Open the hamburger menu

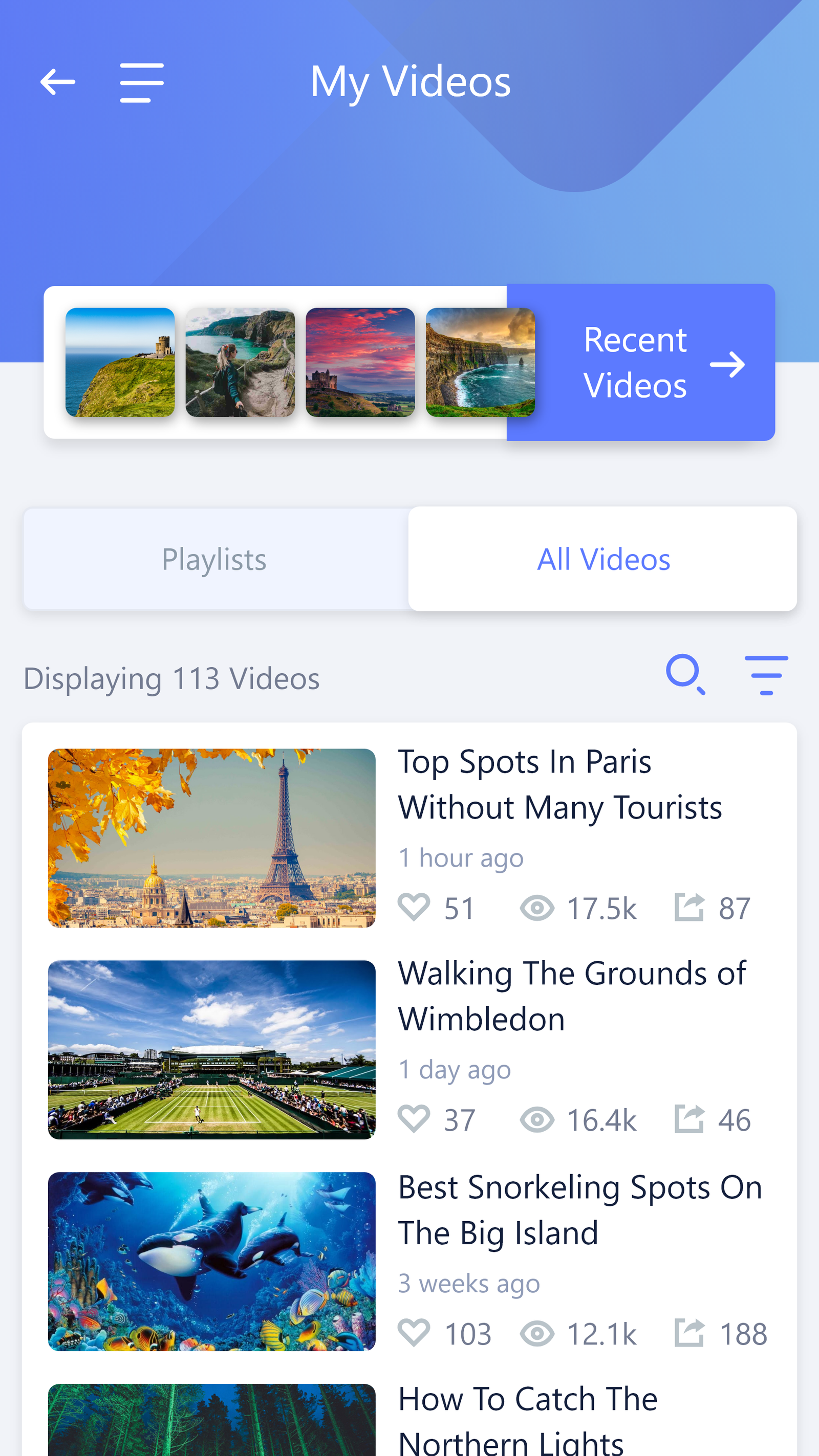point(142,82)
